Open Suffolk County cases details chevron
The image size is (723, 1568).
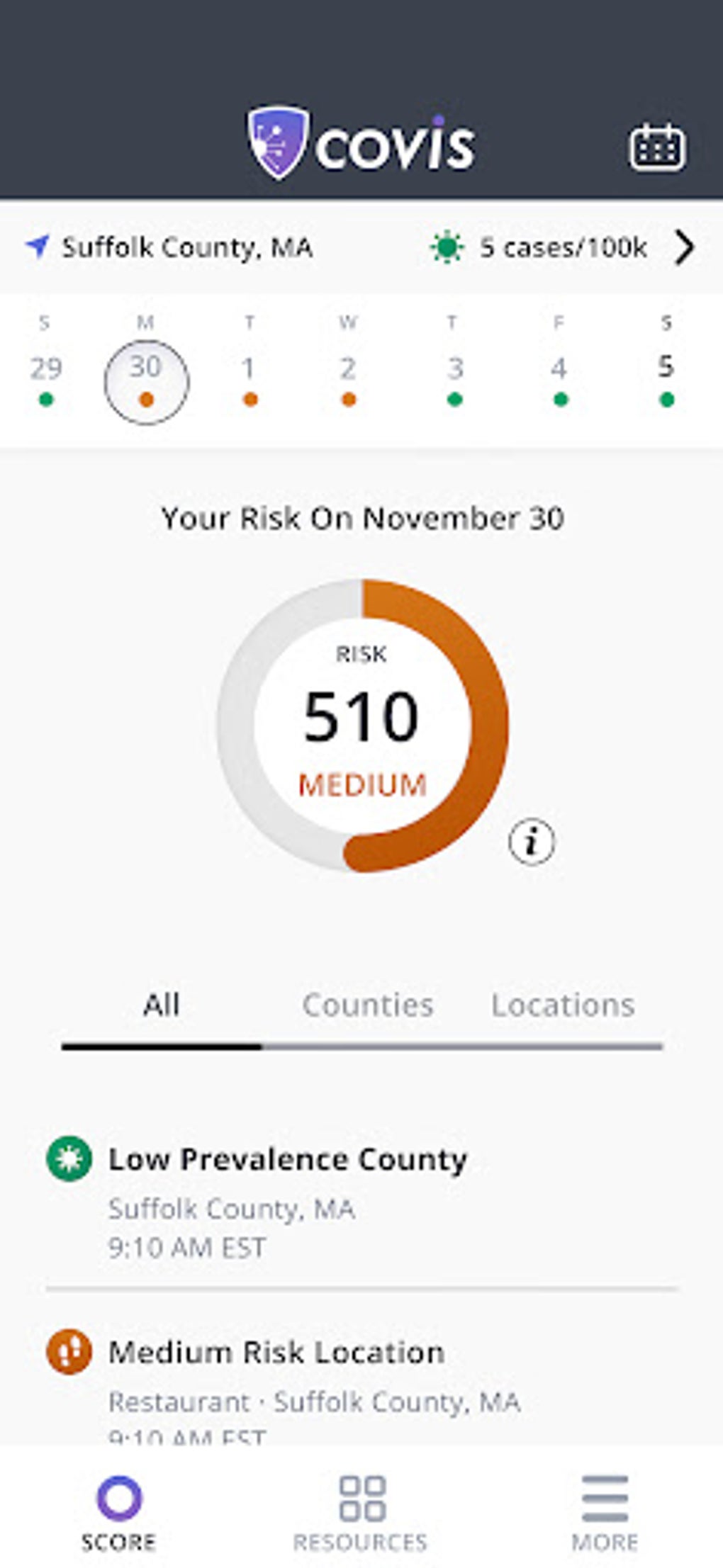pos(684,247)
